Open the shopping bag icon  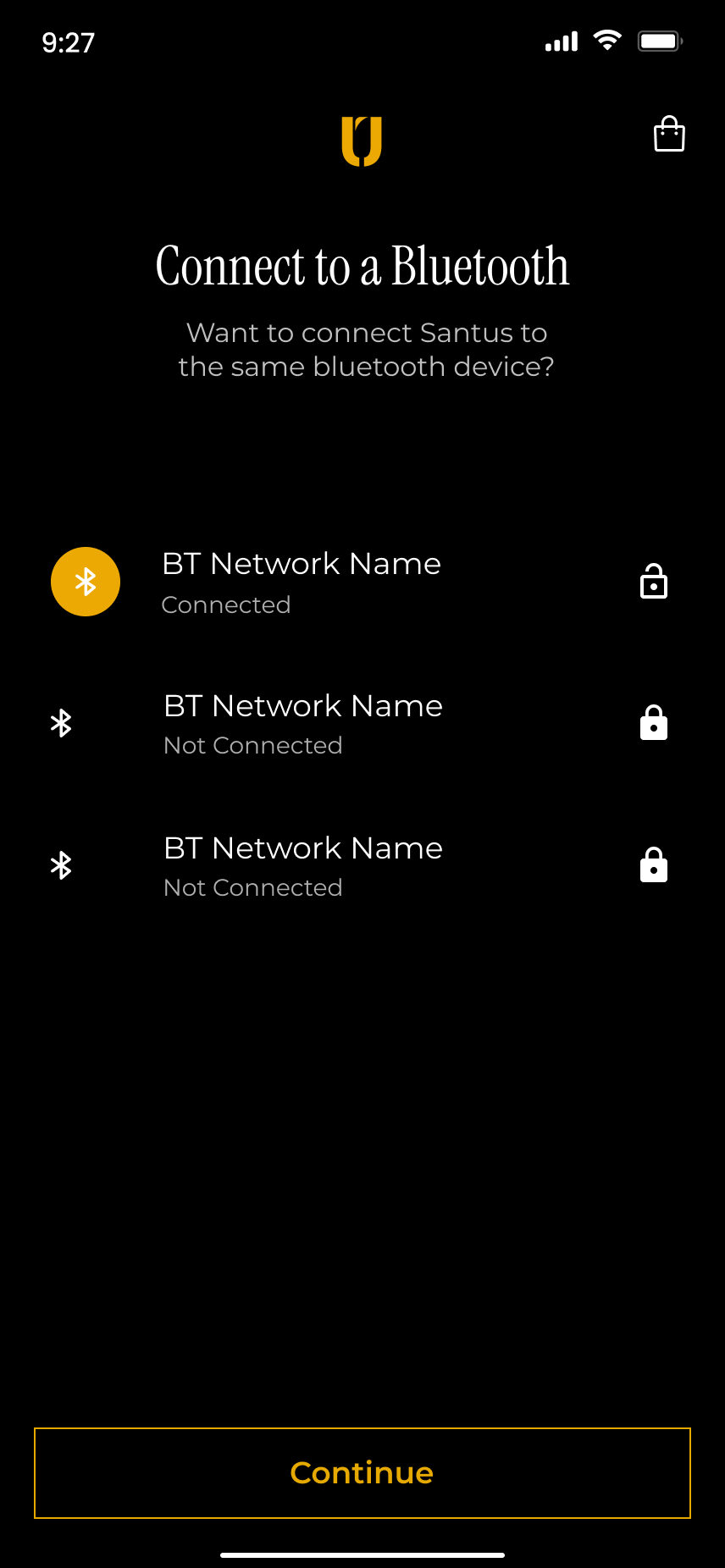pyautogui.click(x=669, y=134)
